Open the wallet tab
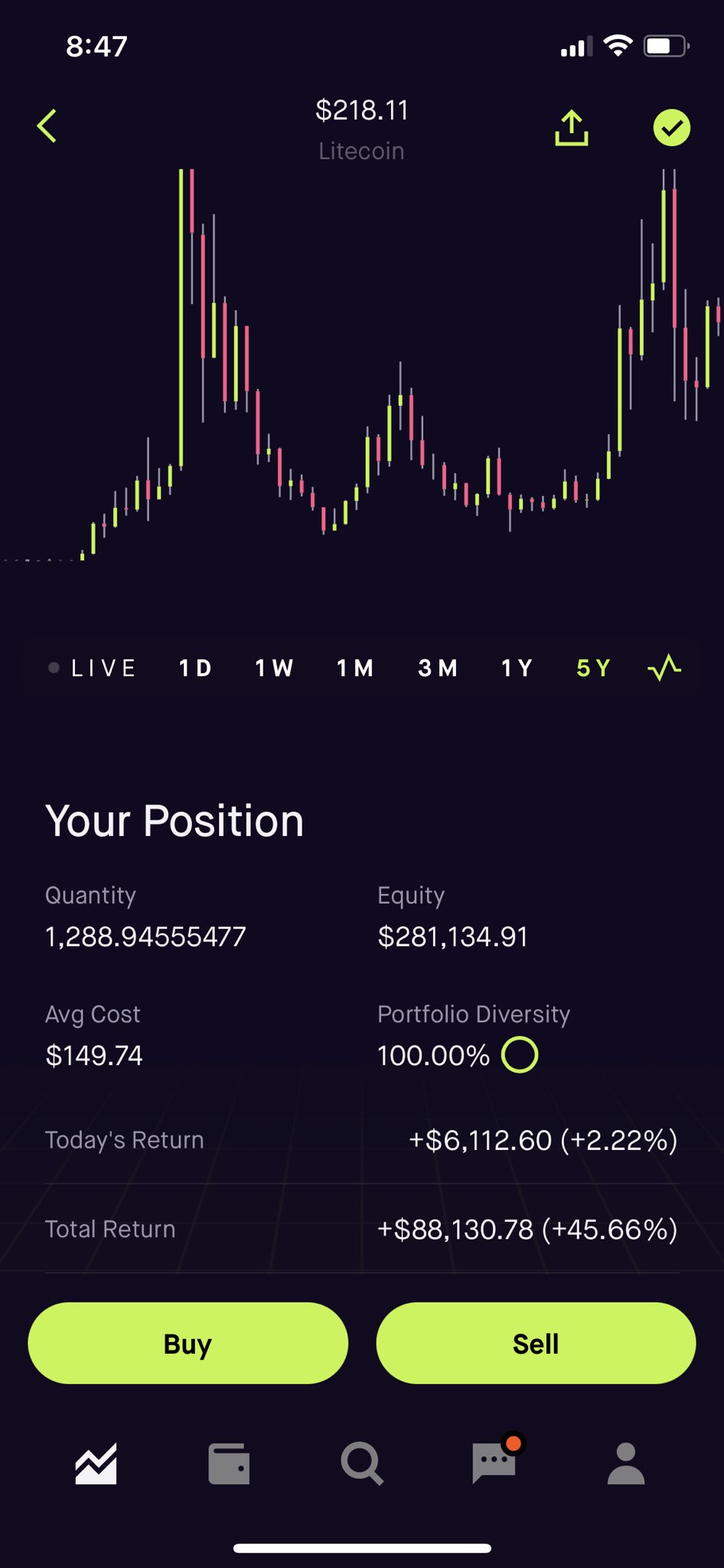The width and height of the screenshot is (724, 1568). [229, 1464]
